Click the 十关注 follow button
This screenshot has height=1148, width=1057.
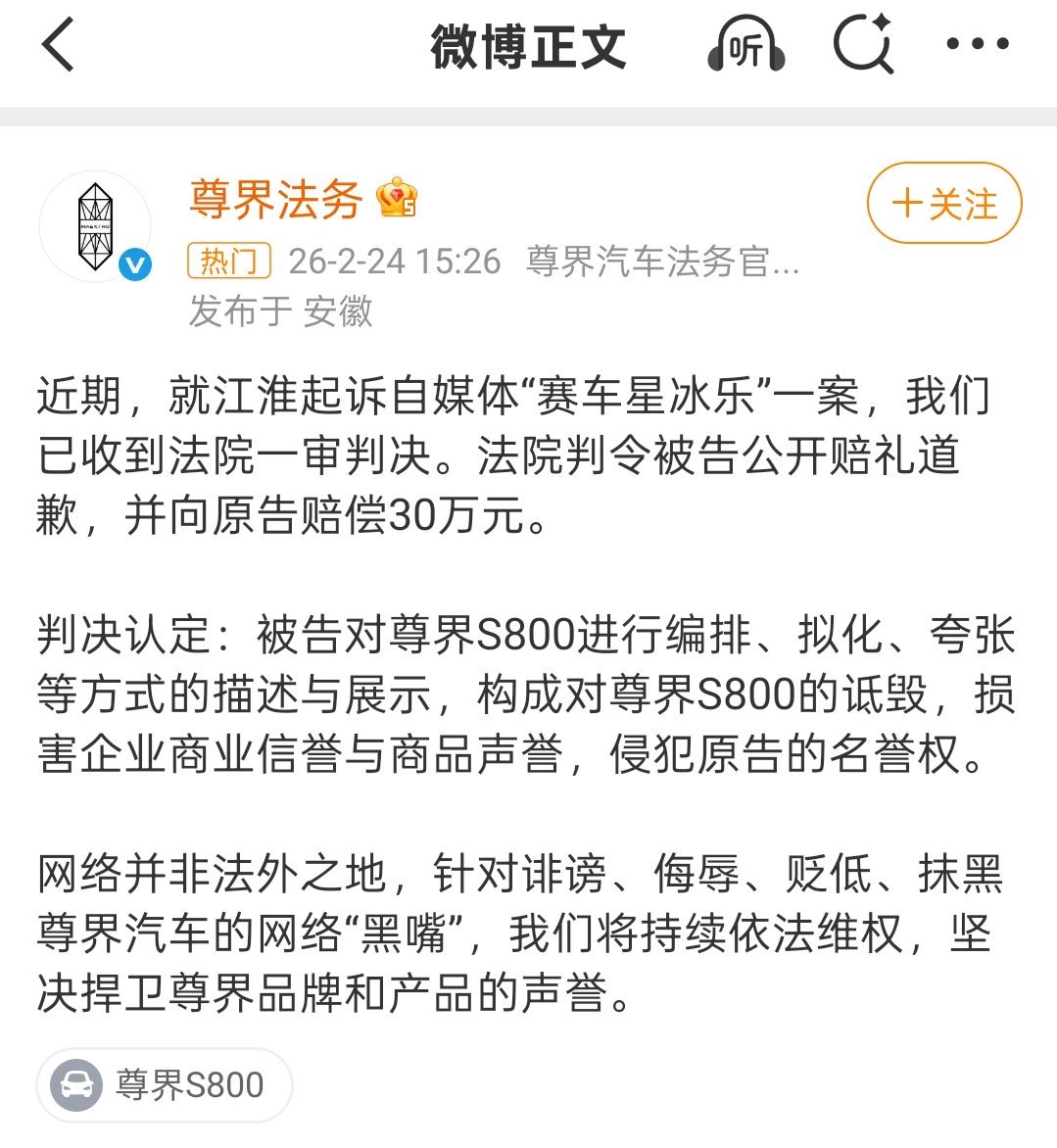pyautogui.click(x=941, y=204)
